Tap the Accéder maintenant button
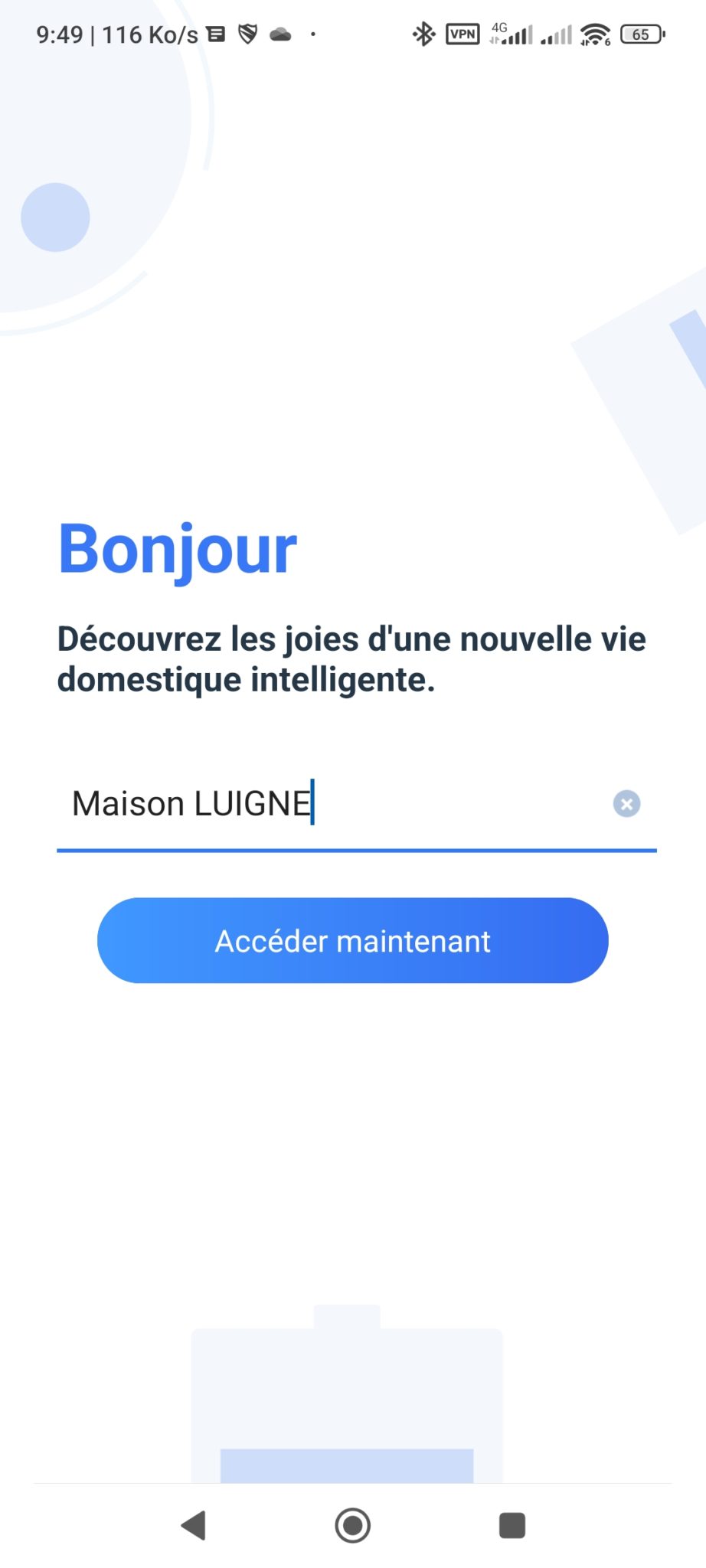Viewport: 706px width, 1568px height. [353, 940]
